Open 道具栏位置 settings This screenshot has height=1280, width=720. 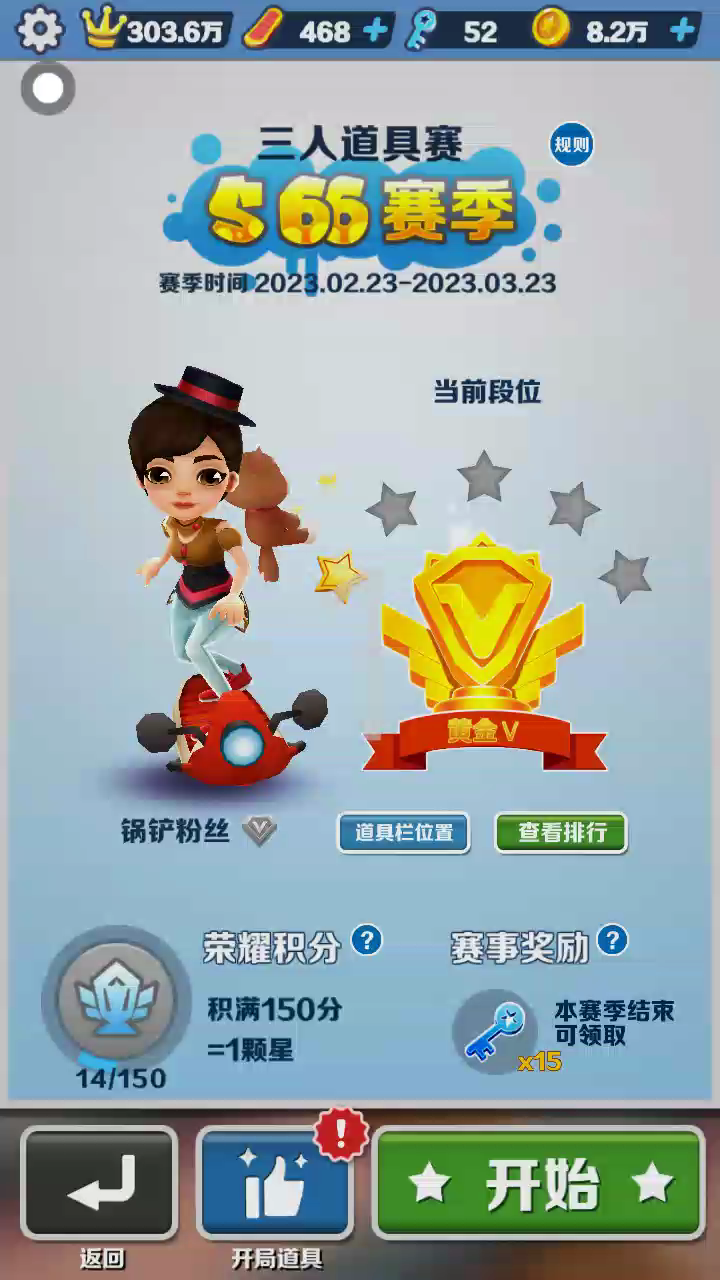(404, 832)
